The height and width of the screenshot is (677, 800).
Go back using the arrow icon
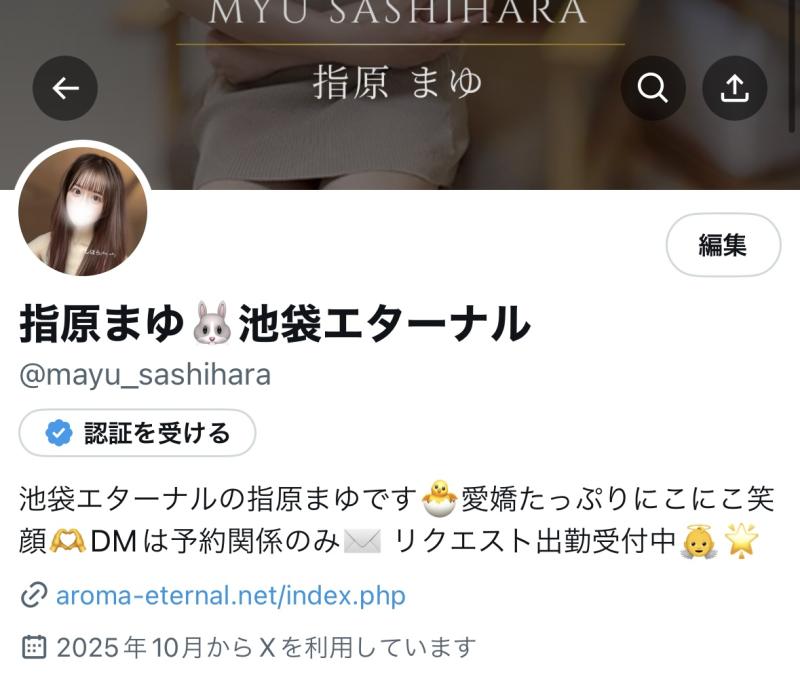click(65, 88)
